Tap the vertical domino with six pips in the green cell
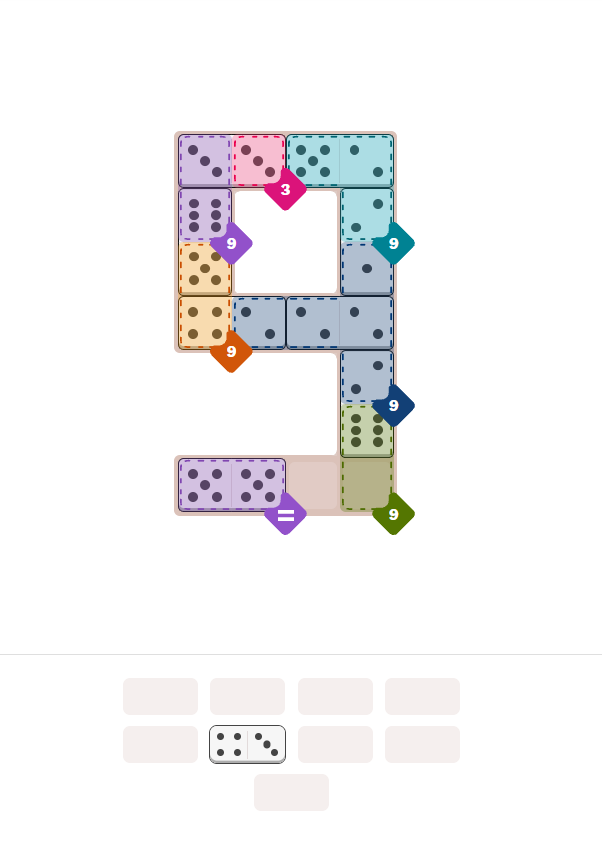The height and width of the screenshot is (859, 602). pos(367,403)
